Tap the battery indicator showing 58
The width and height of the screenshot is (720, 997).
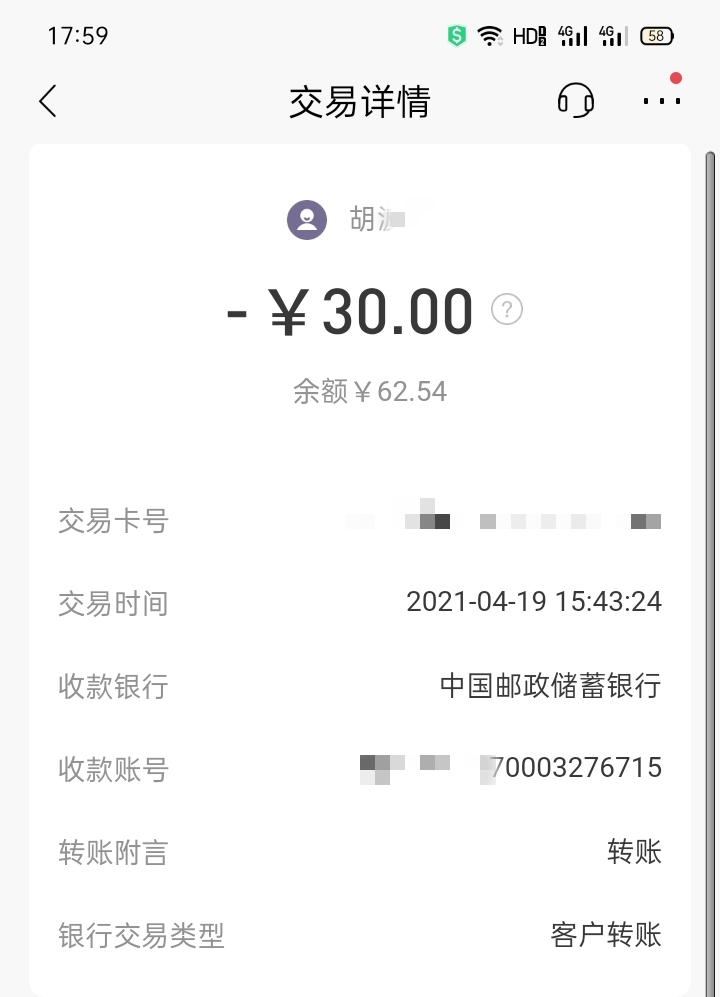tap(659, 35)
